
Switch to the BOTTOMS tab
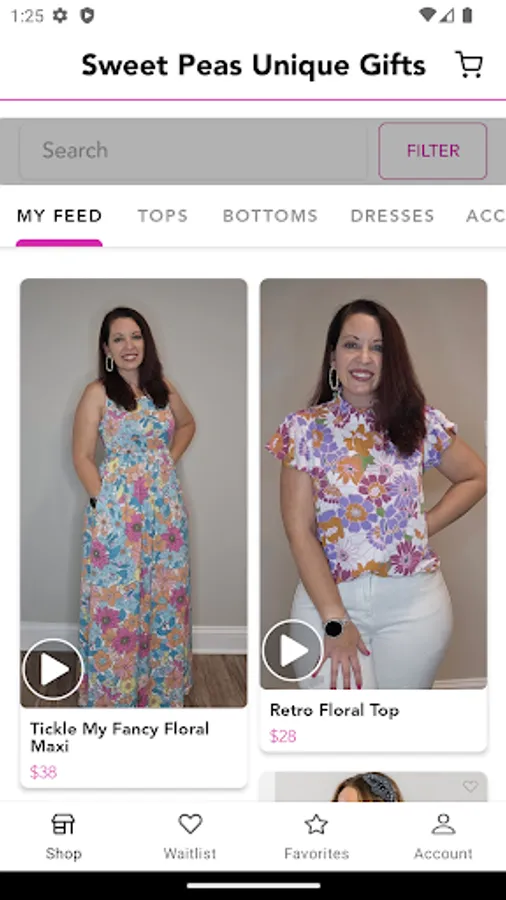coord(270,216)
